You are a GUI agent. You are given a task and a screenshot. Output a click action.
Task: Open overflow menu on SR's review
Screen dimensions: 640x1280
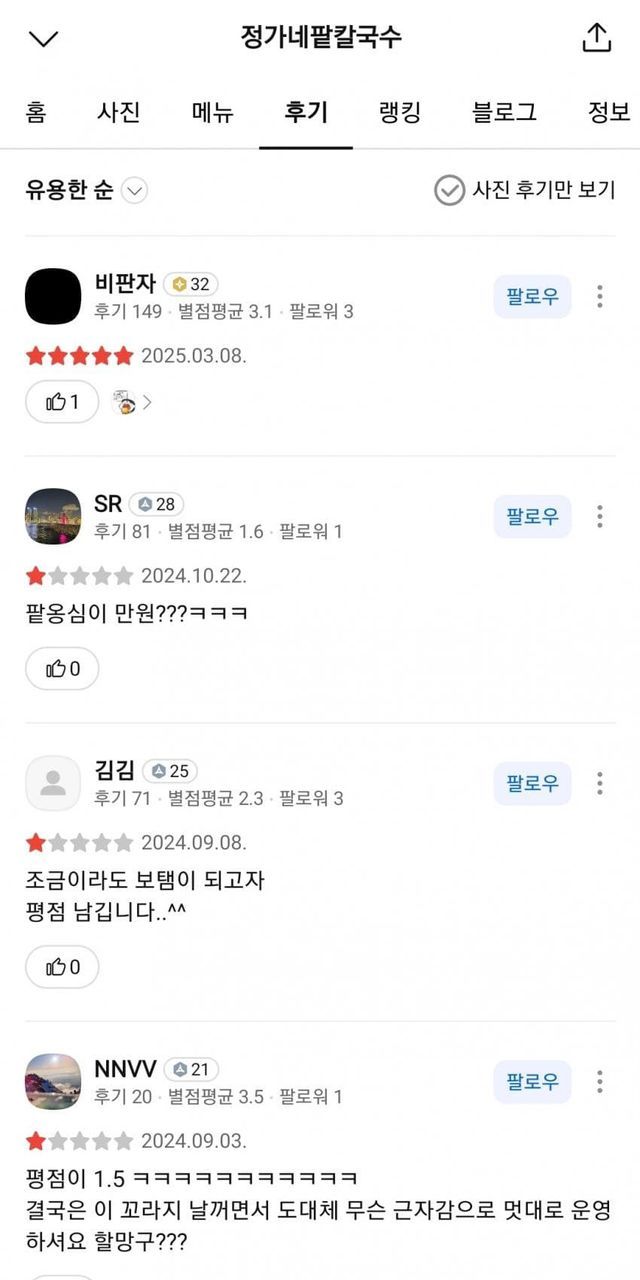pos(600,516)
